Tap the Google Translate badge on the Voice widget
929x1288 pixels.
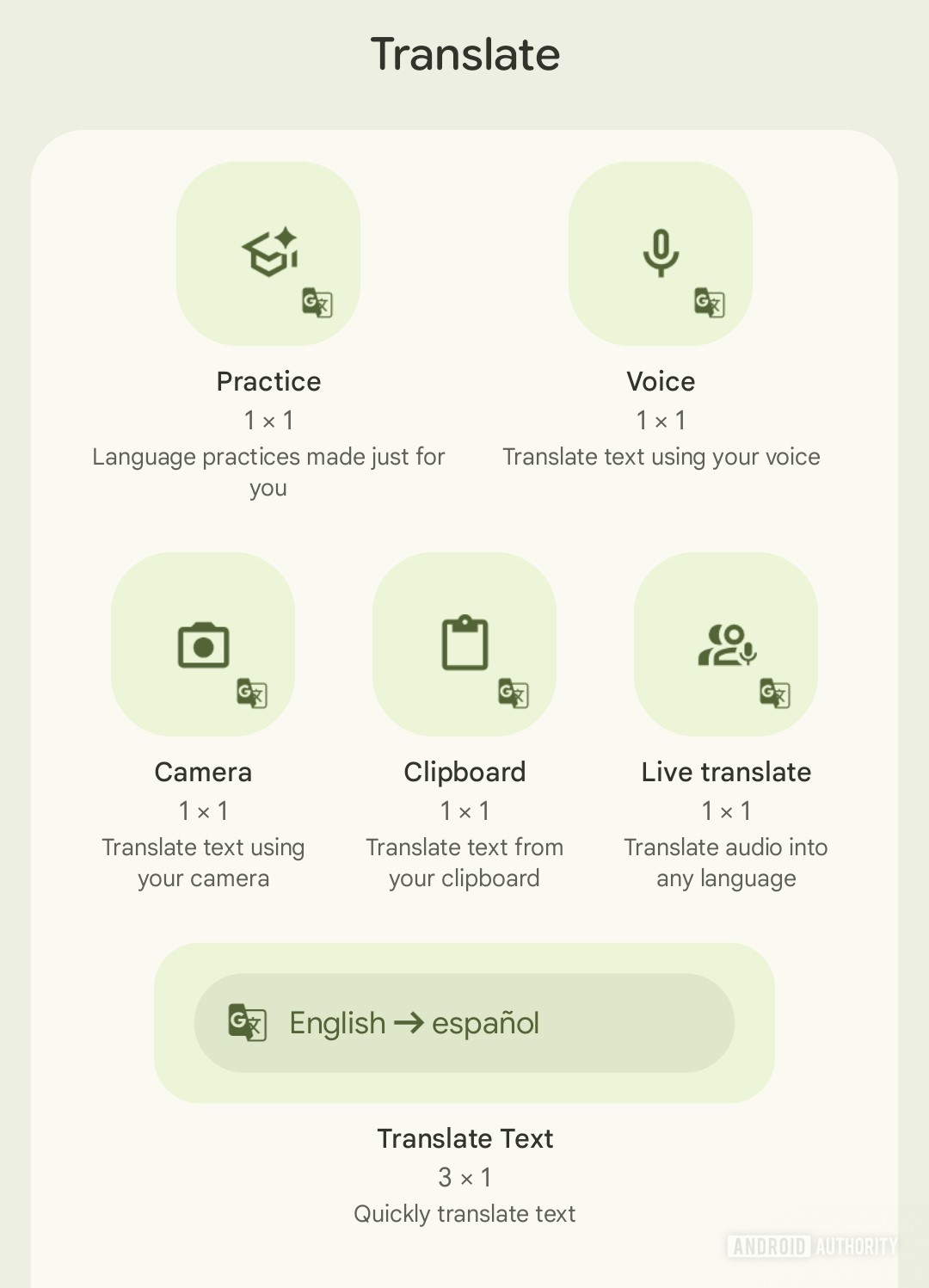[709, 304]
